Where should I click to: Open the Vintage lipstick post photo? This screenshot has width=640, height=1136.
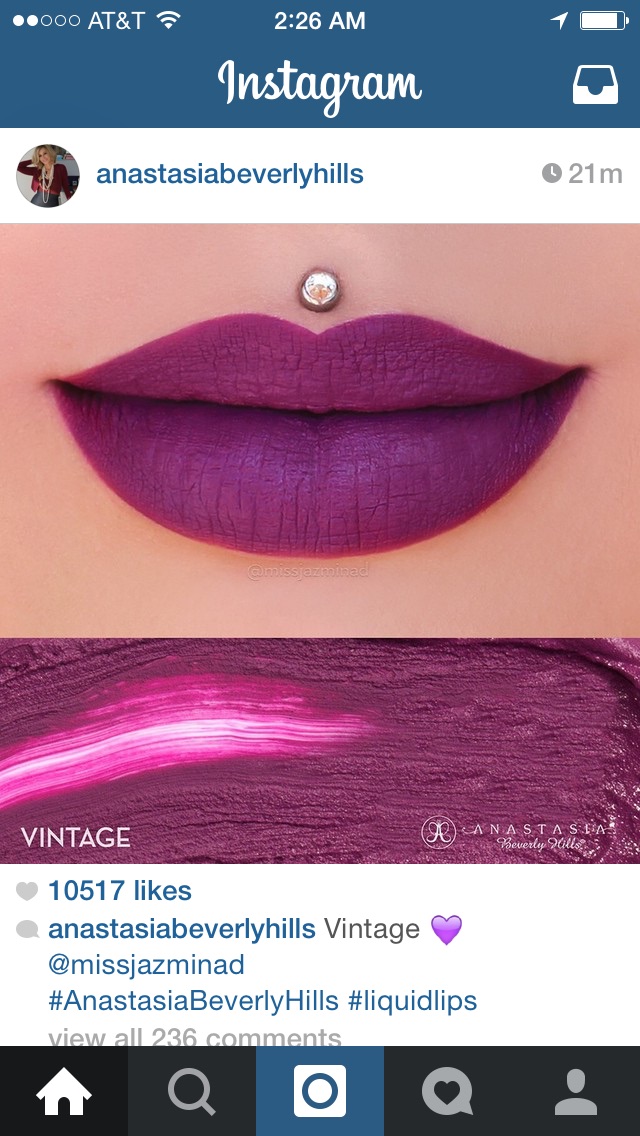(x=320, y=542)
